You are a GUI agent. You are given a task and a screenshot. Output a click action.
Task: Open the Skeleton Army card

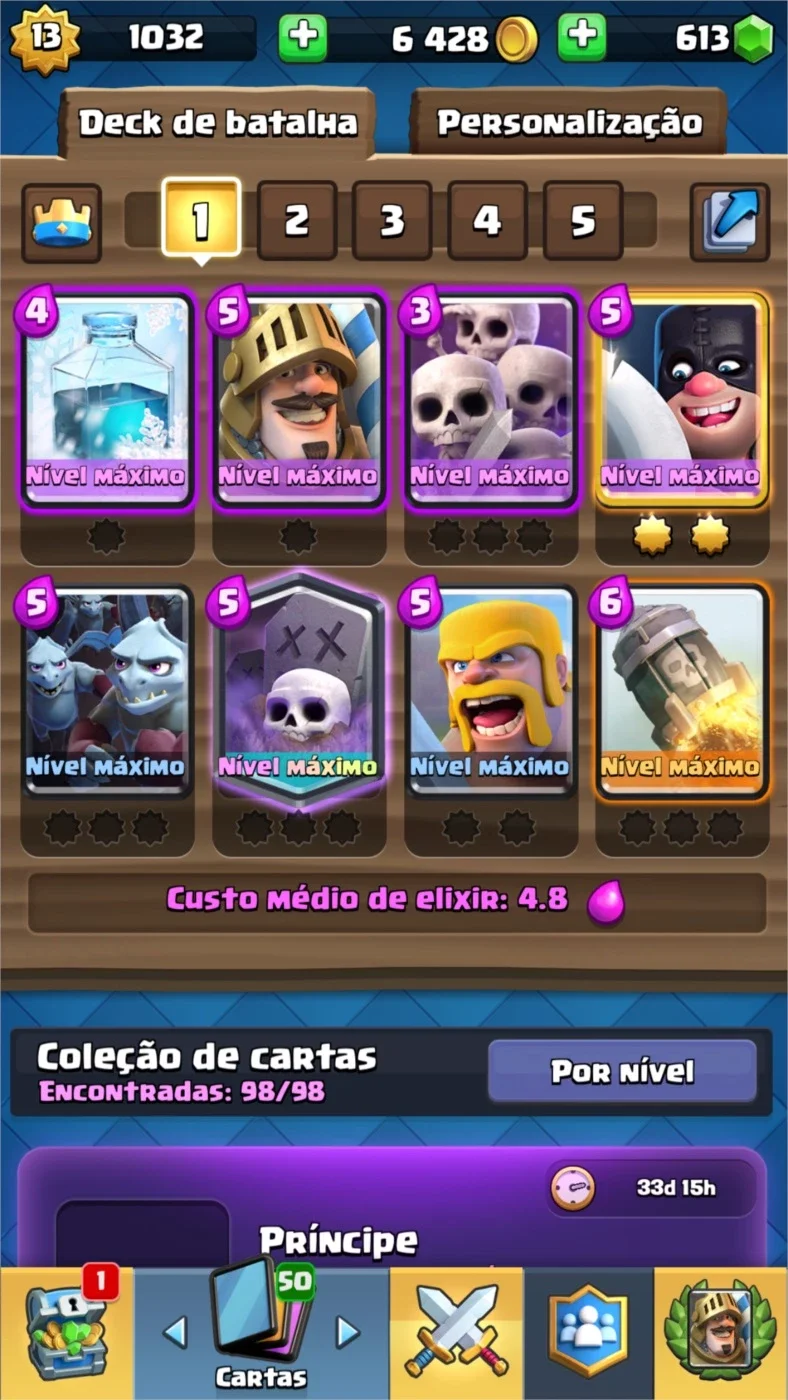click(x=491, y=400)
